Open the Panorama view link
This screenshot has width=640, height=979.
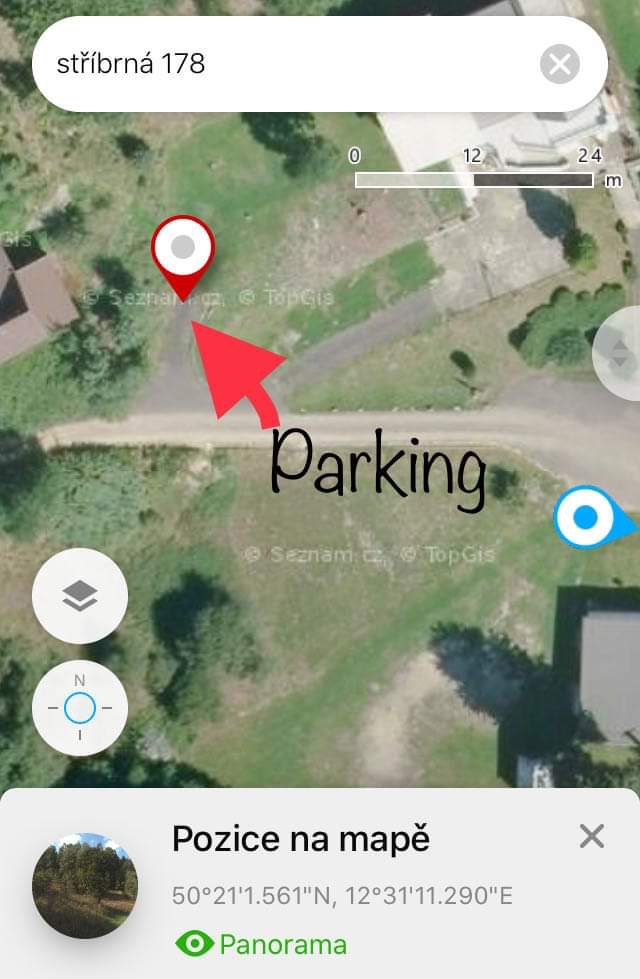pos(262,944)
